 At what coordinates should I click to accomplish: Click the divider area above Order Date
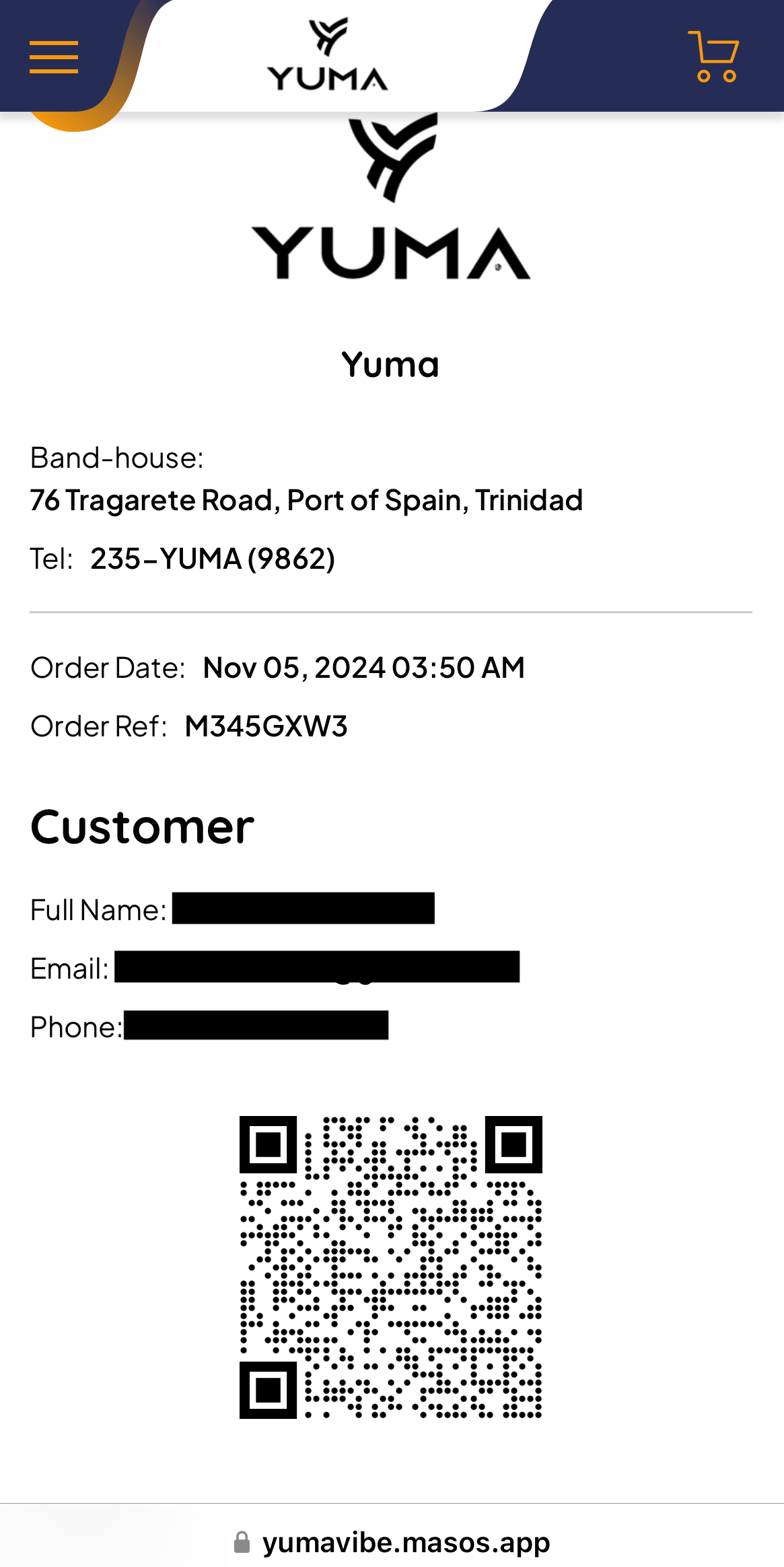click(391, 611)
